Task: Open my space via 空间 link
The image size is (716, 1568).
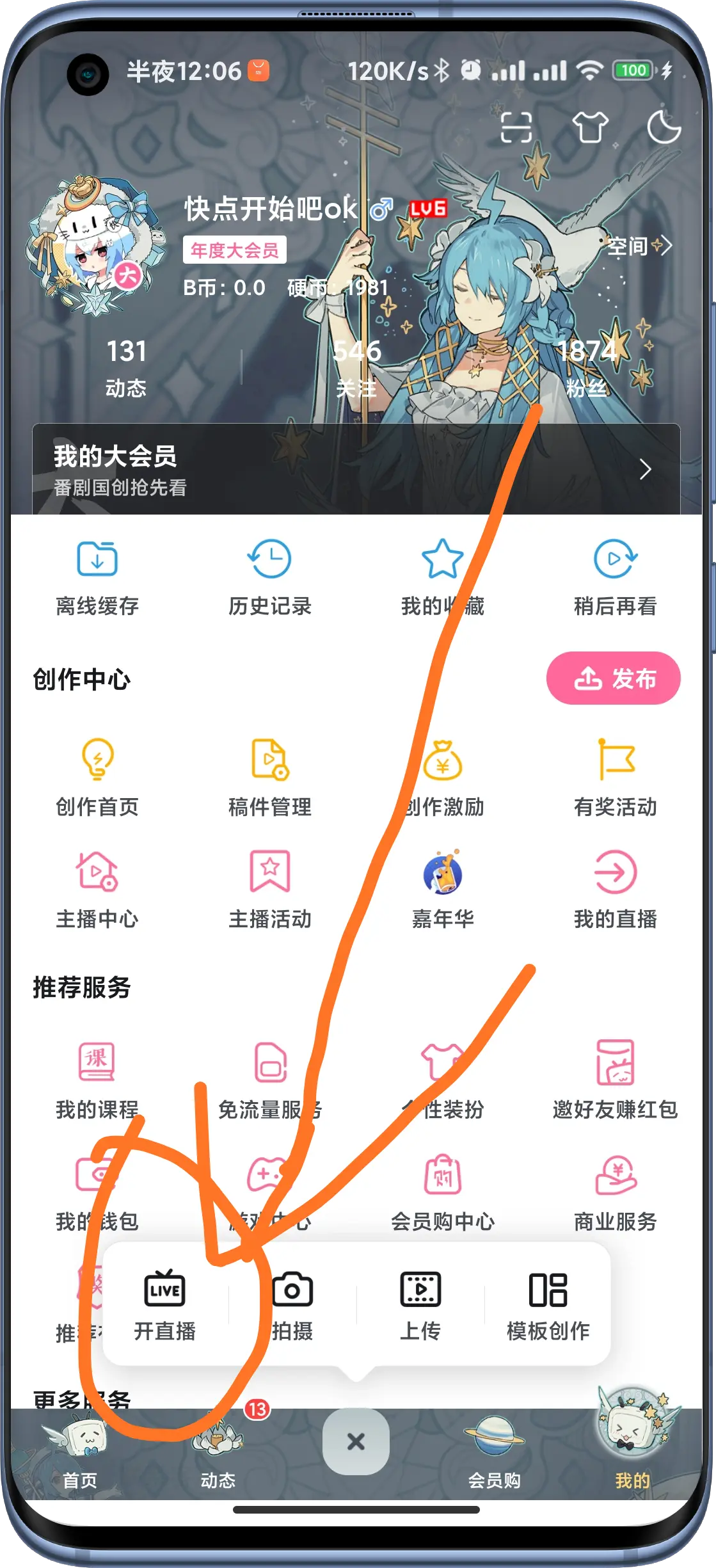Action: pos(638,246)
